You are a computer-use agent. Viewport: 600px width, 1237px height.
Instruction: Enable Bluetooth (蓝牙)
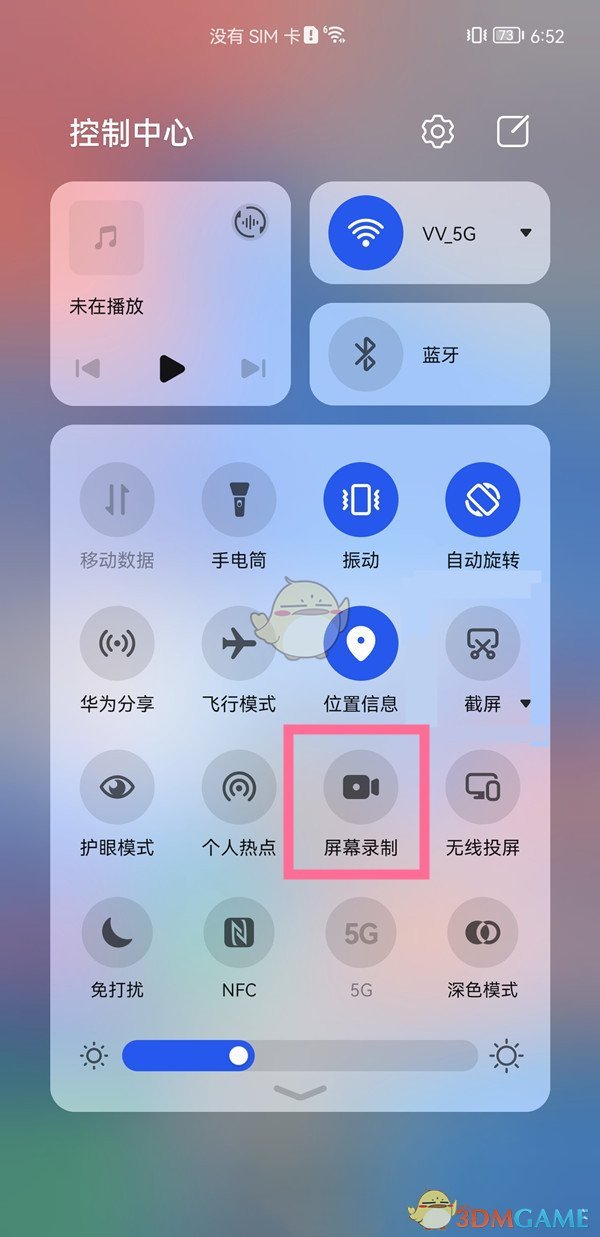click(365, 355)
